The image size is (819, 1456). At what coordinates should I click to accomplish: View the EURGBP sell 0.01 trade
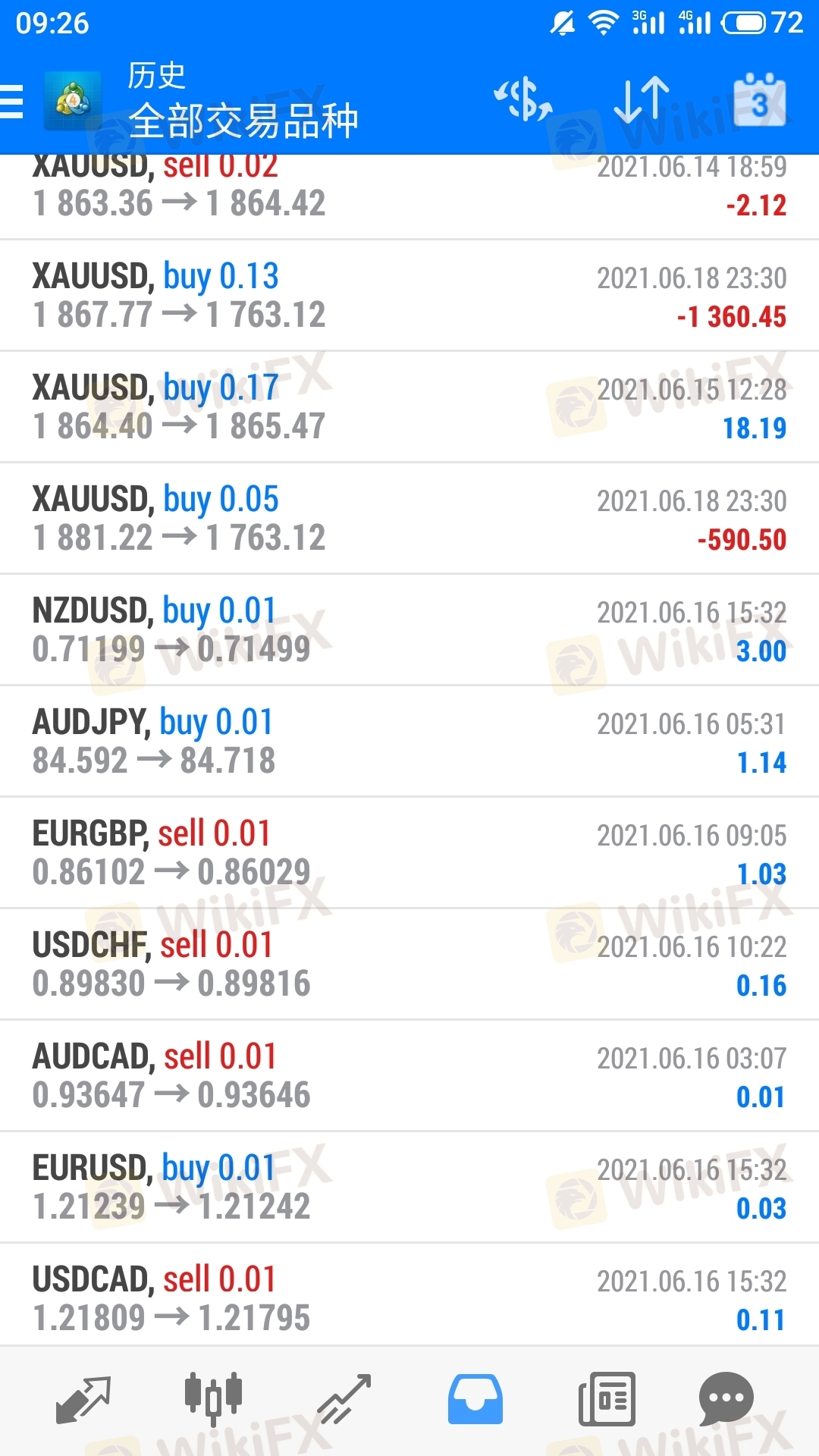(x=409, y=853)
